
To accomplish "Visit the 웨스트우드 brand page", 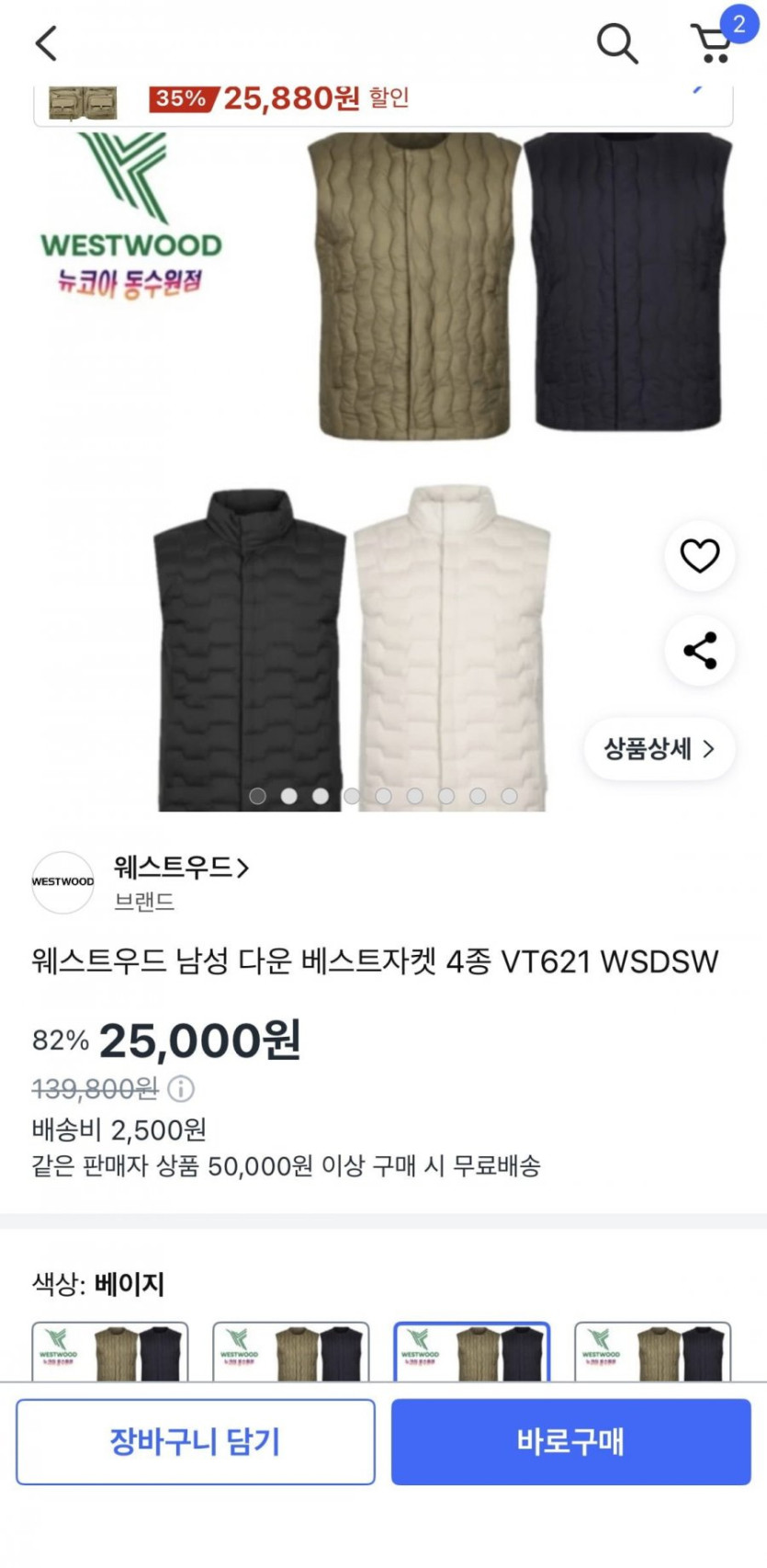I will click(x=181, y=868).
